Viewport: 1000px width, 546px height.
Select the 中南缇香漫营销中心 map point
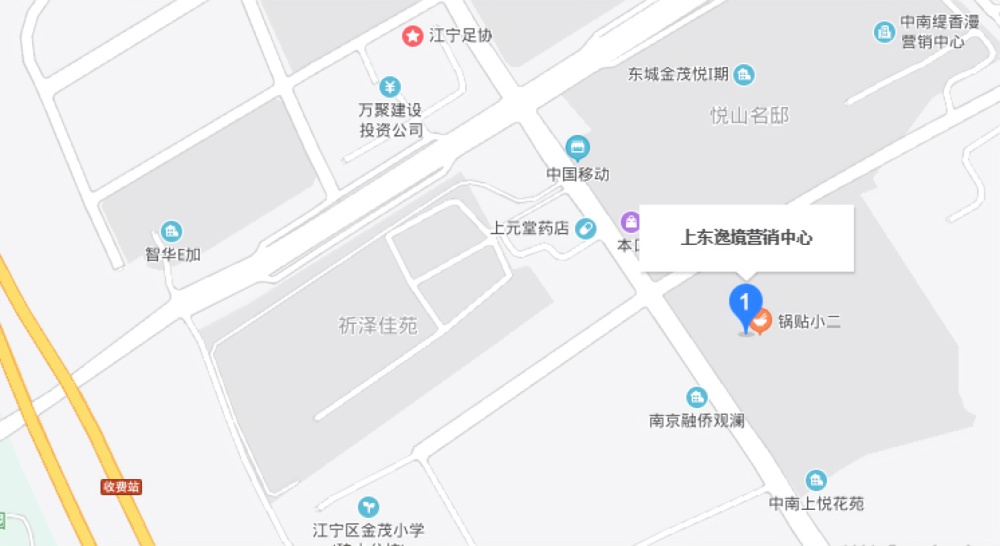pyautogui.click(x=884, y=32)
